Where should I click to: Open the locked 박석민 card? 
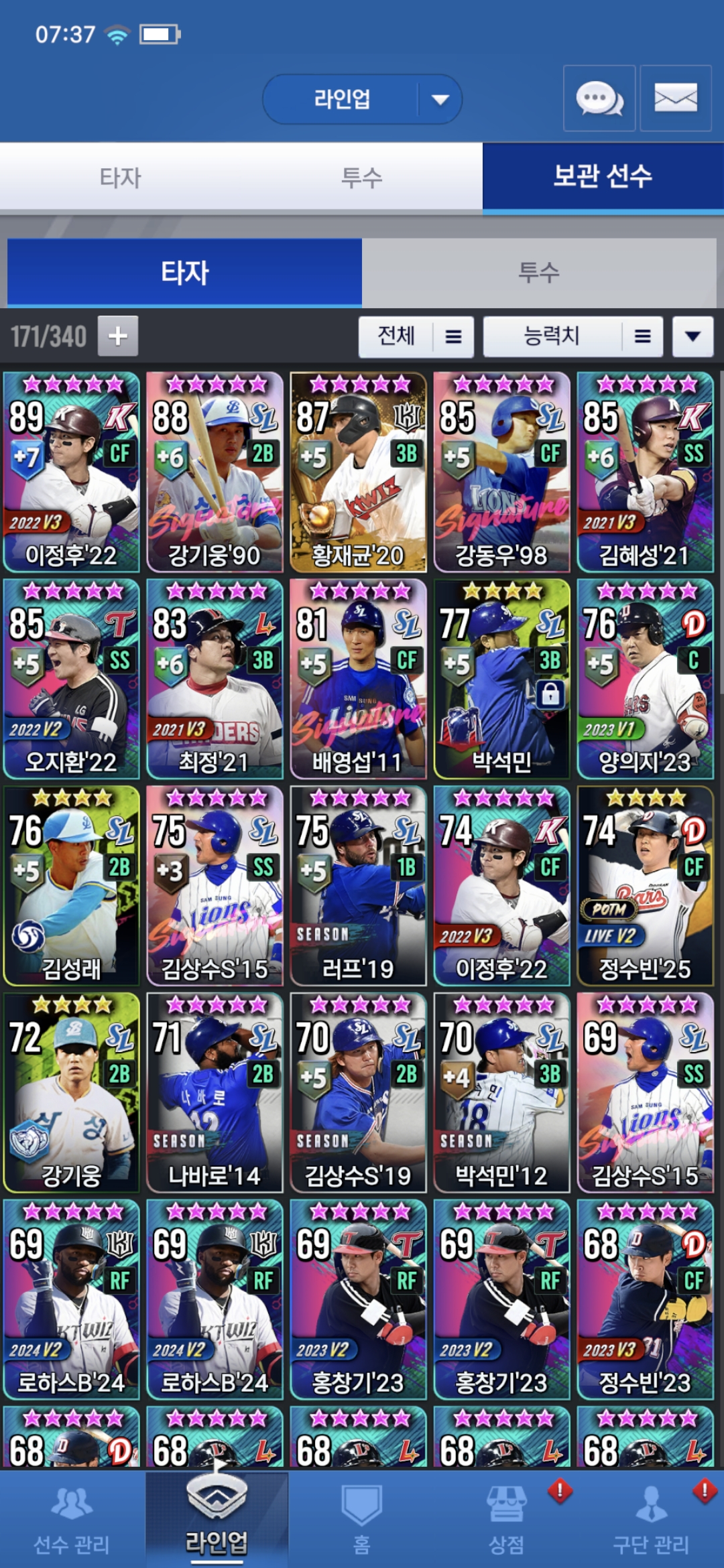[x=501, y=679]
